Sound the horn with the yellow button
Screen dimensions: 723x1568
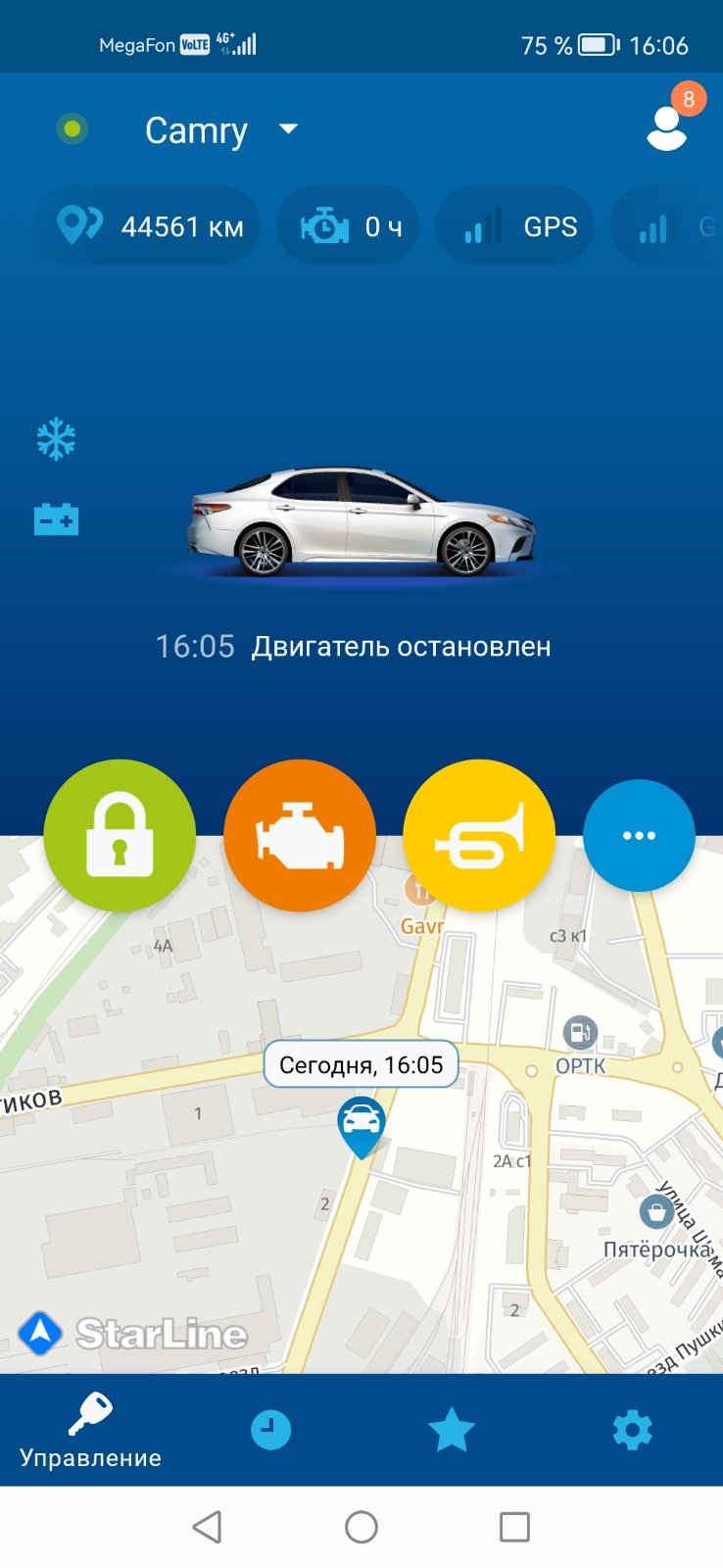pos(479,835)
